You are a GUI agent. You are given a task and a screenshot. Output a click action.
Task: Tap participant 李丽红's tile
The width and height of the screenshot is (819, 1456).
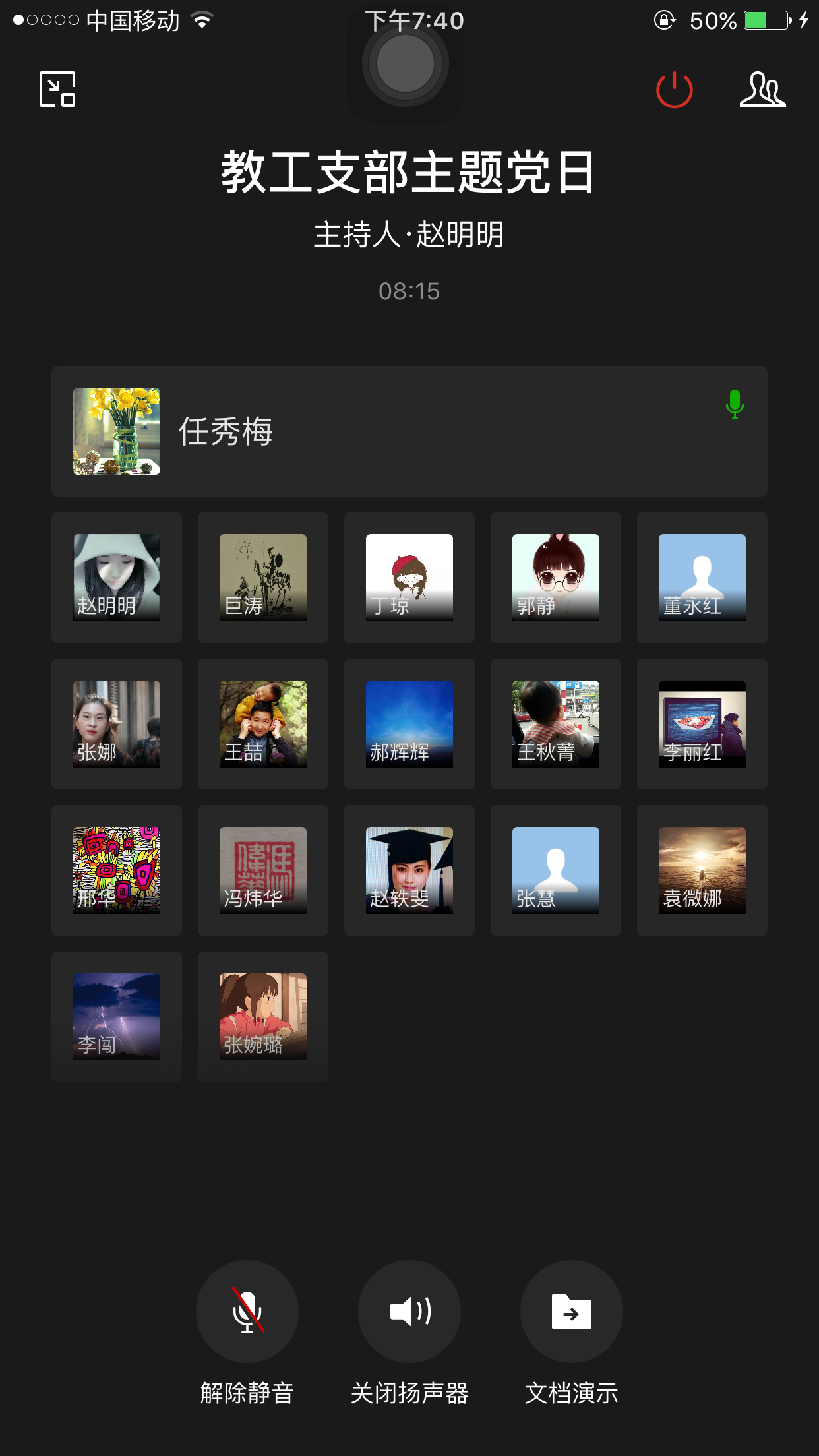tap(702, 724)
